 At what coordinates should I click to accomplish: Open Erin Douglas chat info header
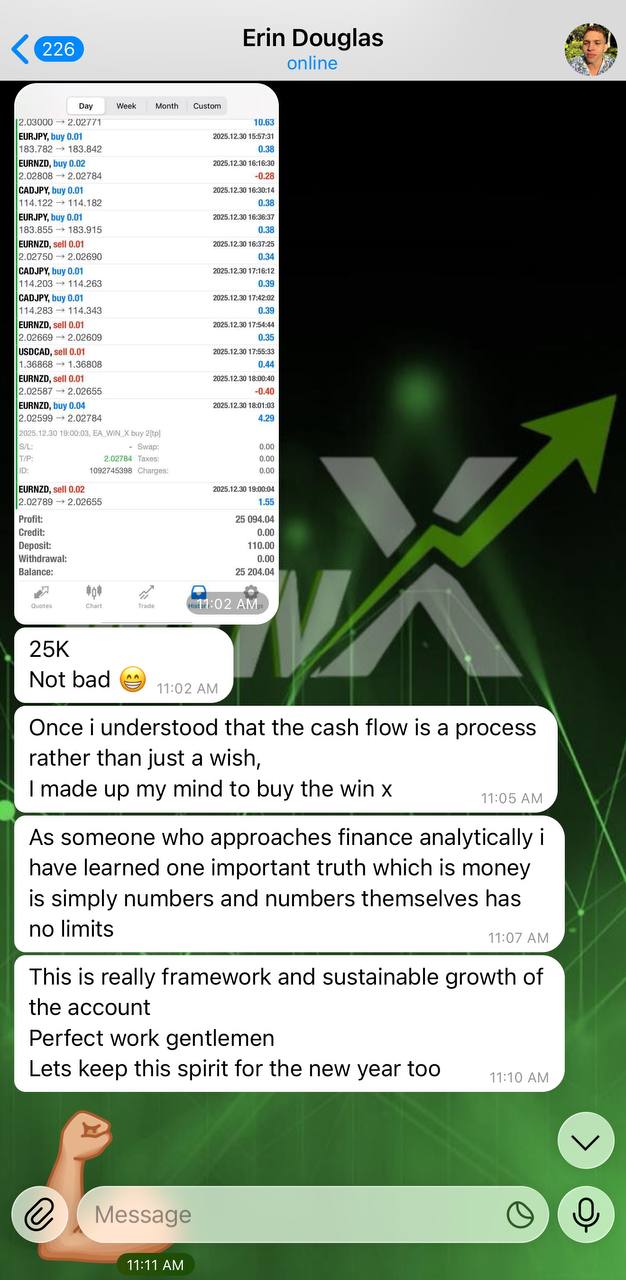(x=312, y=49)
